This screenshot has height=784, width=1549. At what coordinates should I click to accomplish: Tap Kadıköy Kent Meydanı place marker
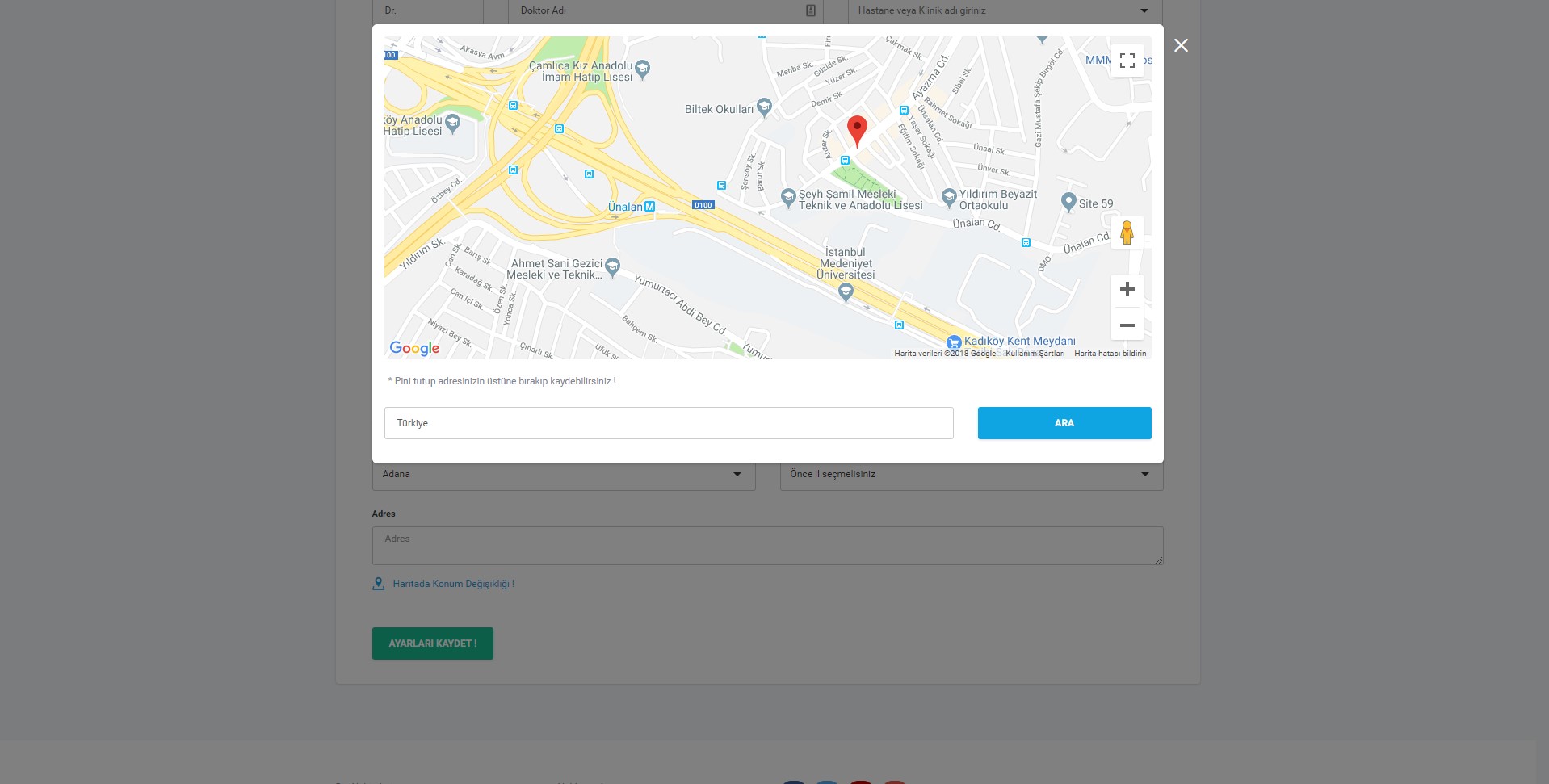pyautogui.click(x=954, y=342)
